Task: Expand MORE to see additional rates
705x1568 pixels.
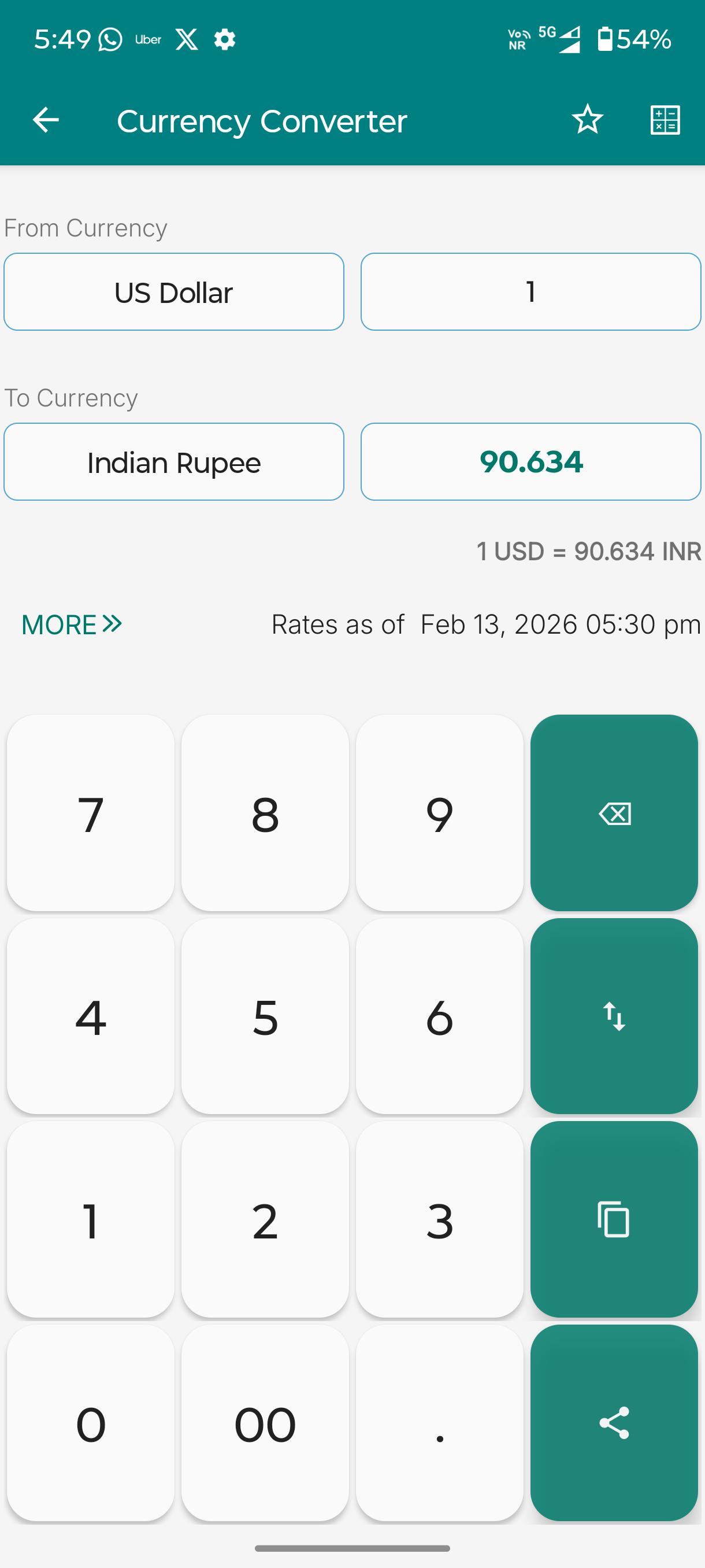Action: (70, 624)
